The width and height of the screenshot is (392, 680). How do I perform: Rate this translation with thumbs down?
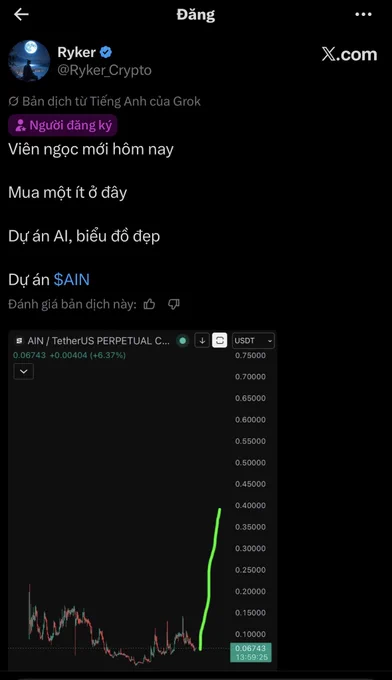coord(174,304)
